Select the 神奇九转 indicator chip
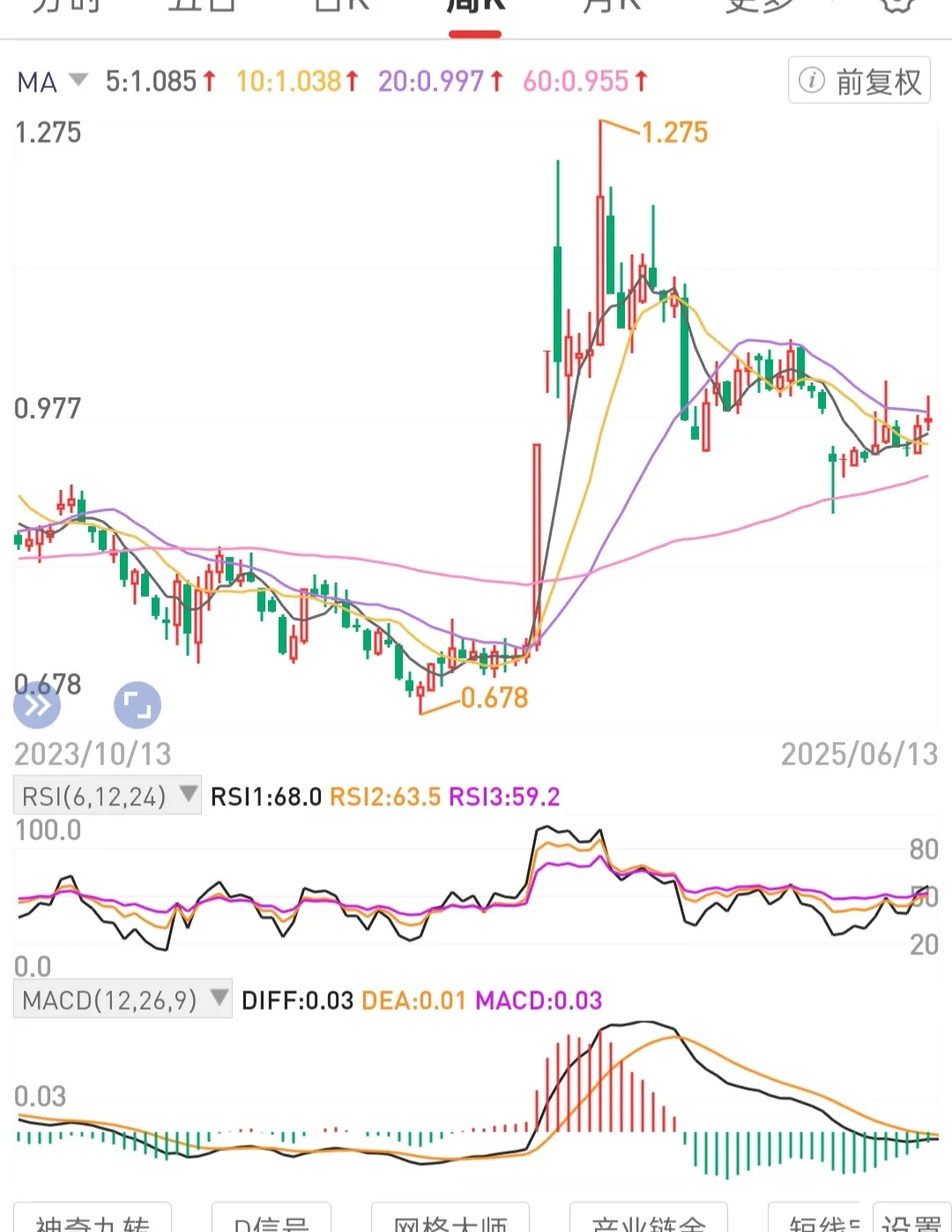 click(93, 1221)
